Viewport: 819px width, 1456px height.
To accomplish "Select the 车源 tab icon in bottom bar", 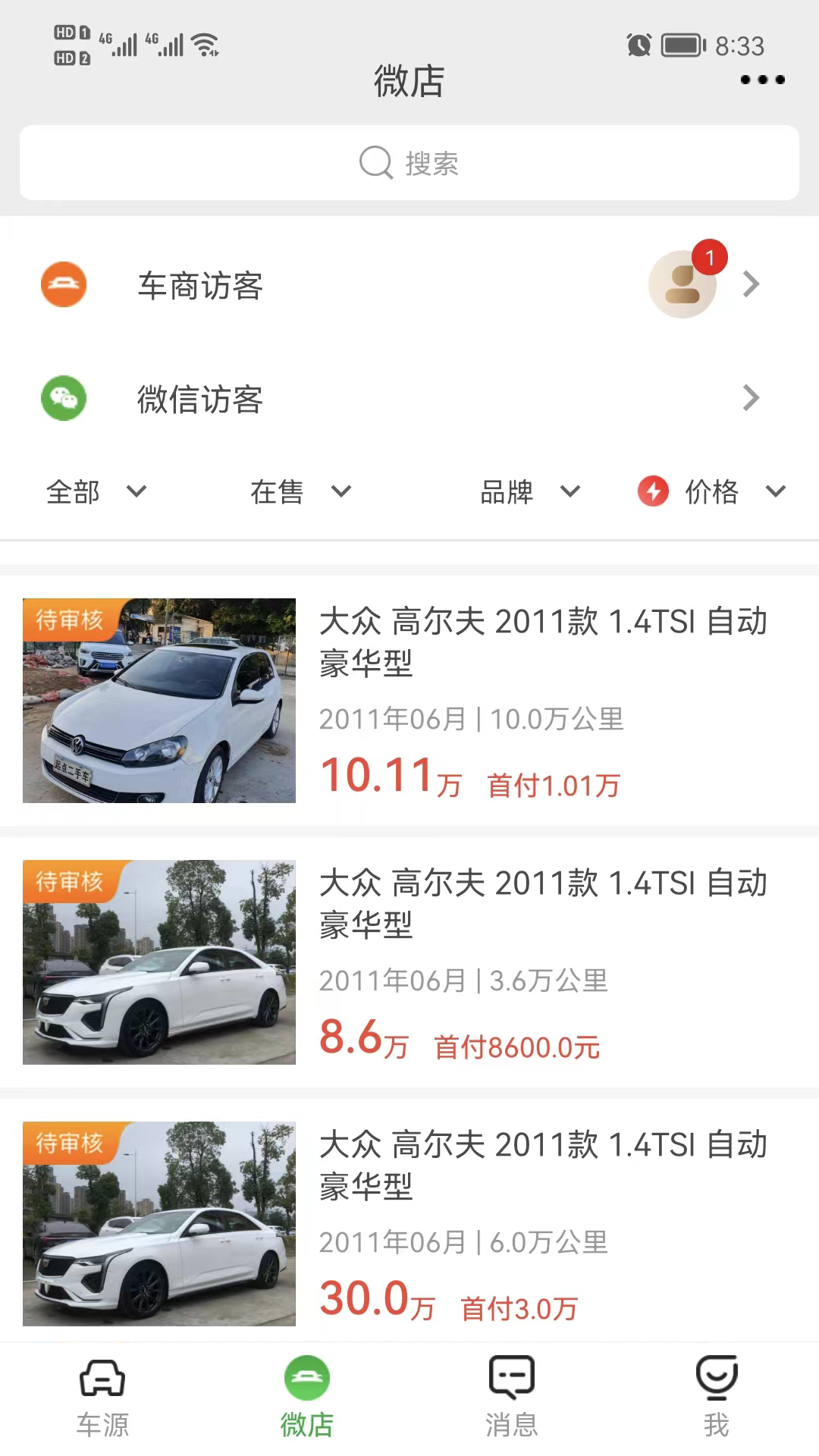I will click(x=102, y=1382).
